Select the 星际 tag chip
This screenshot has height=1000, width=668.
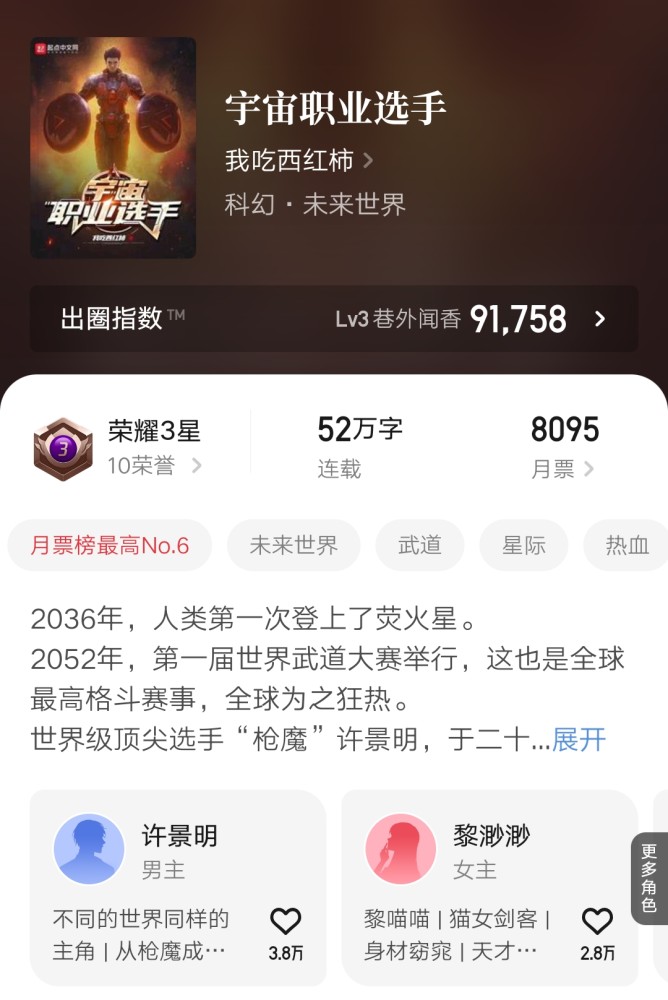pos(523,545)
